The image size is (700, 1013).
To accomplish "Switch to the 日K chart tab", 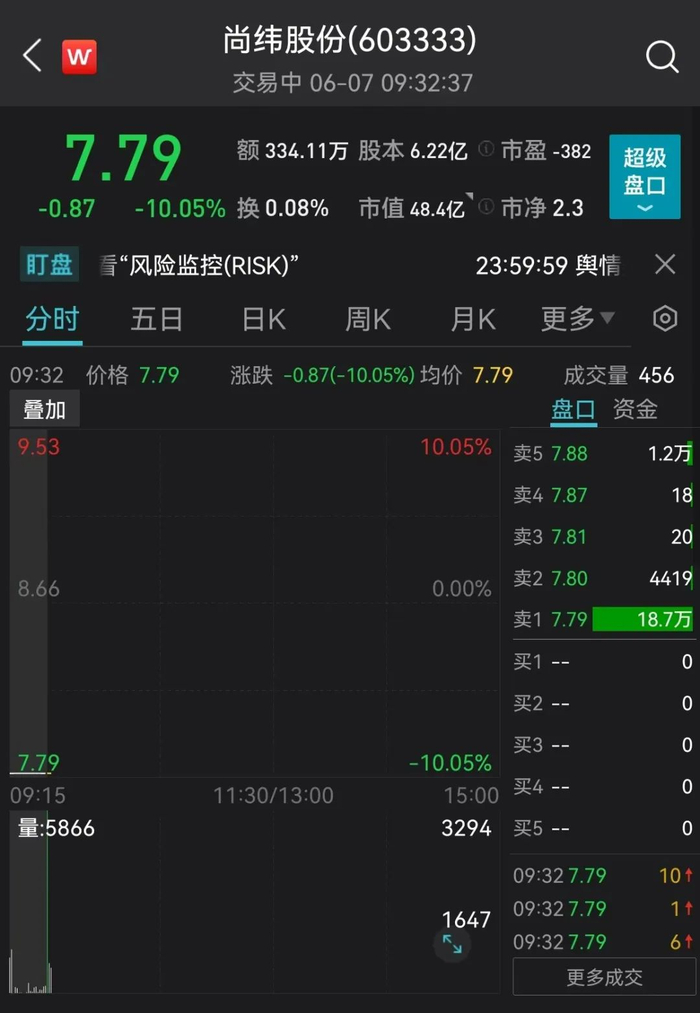I will (263, 319).
